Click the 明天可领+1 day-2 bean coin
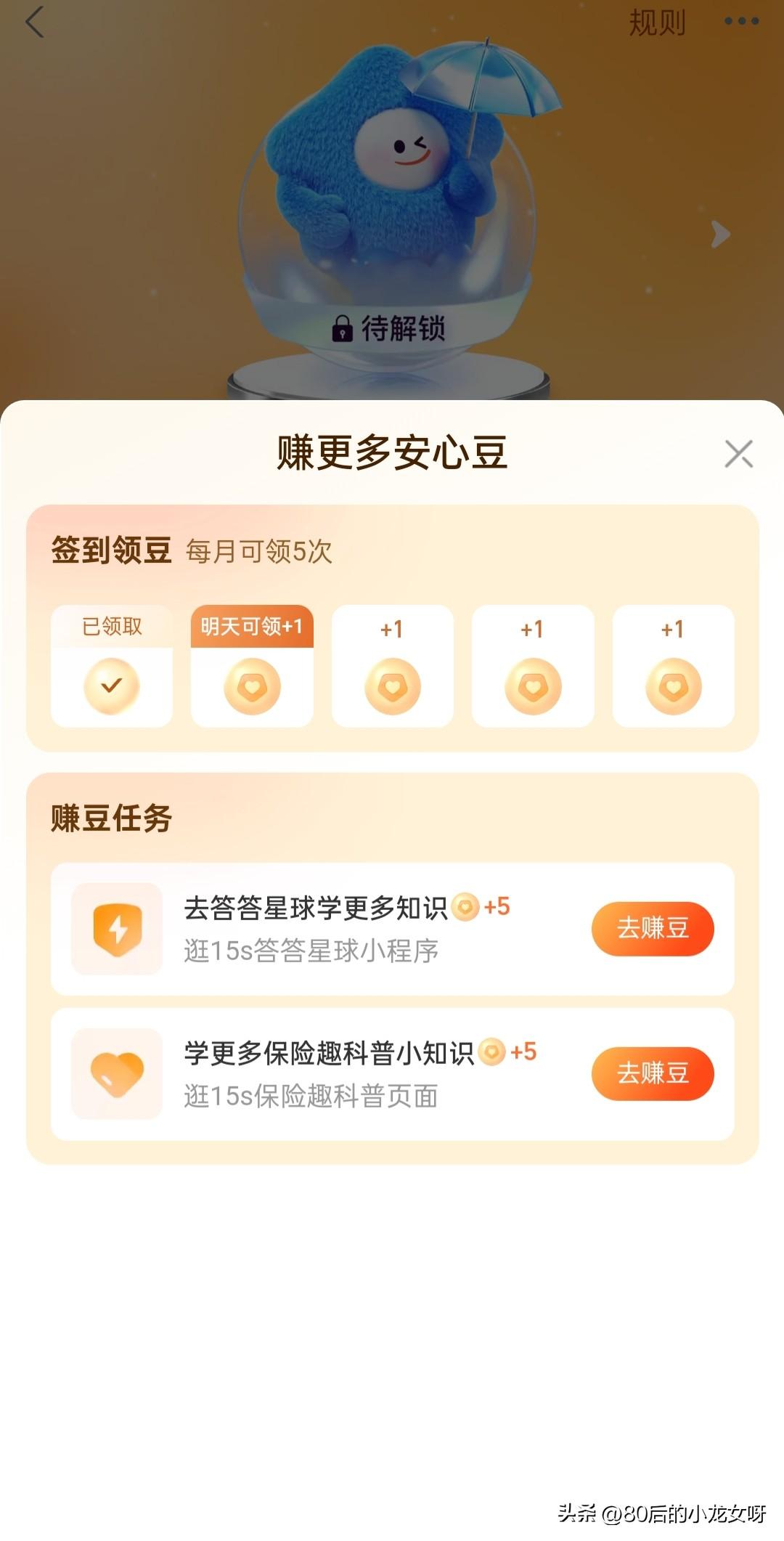The height and width of the screenshot is (1541, 784). 250,686
